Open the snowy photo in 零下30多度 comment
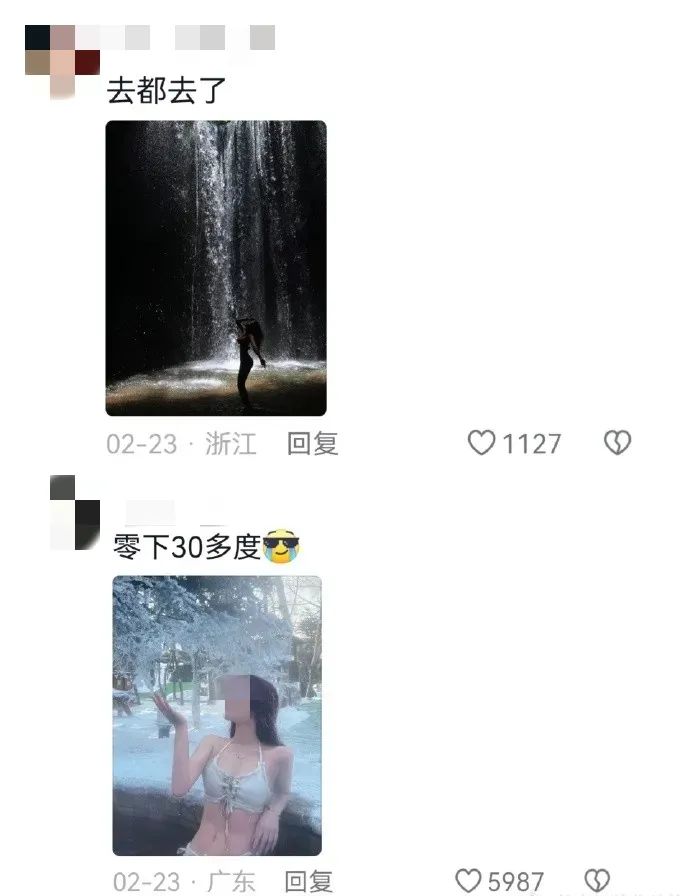The width and height of the screenshot is (690, 896). [217, 715]
